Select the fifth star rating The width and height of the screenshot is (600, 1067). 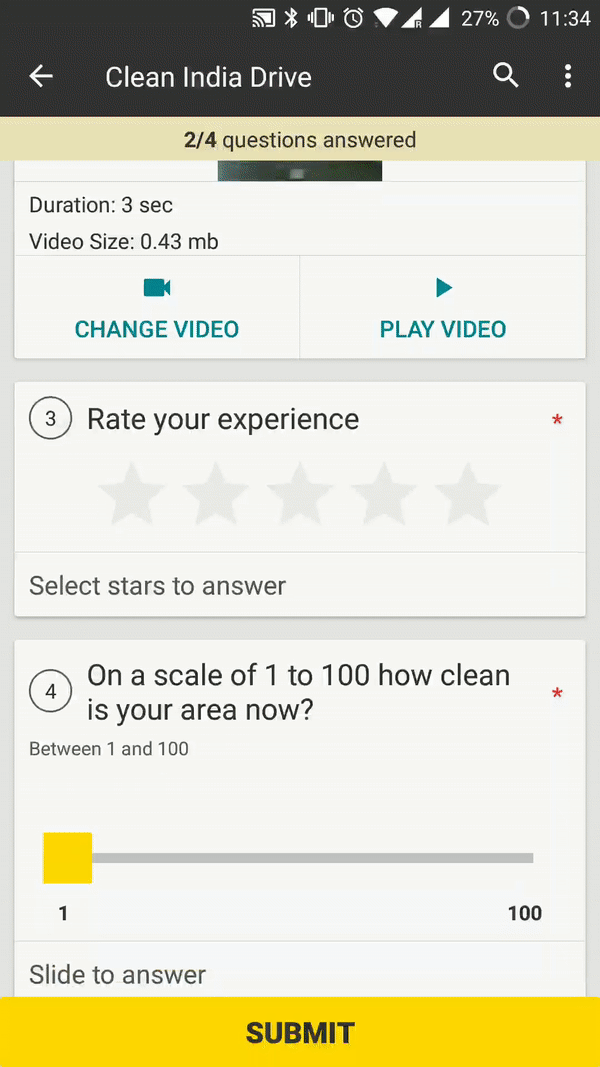467,494
